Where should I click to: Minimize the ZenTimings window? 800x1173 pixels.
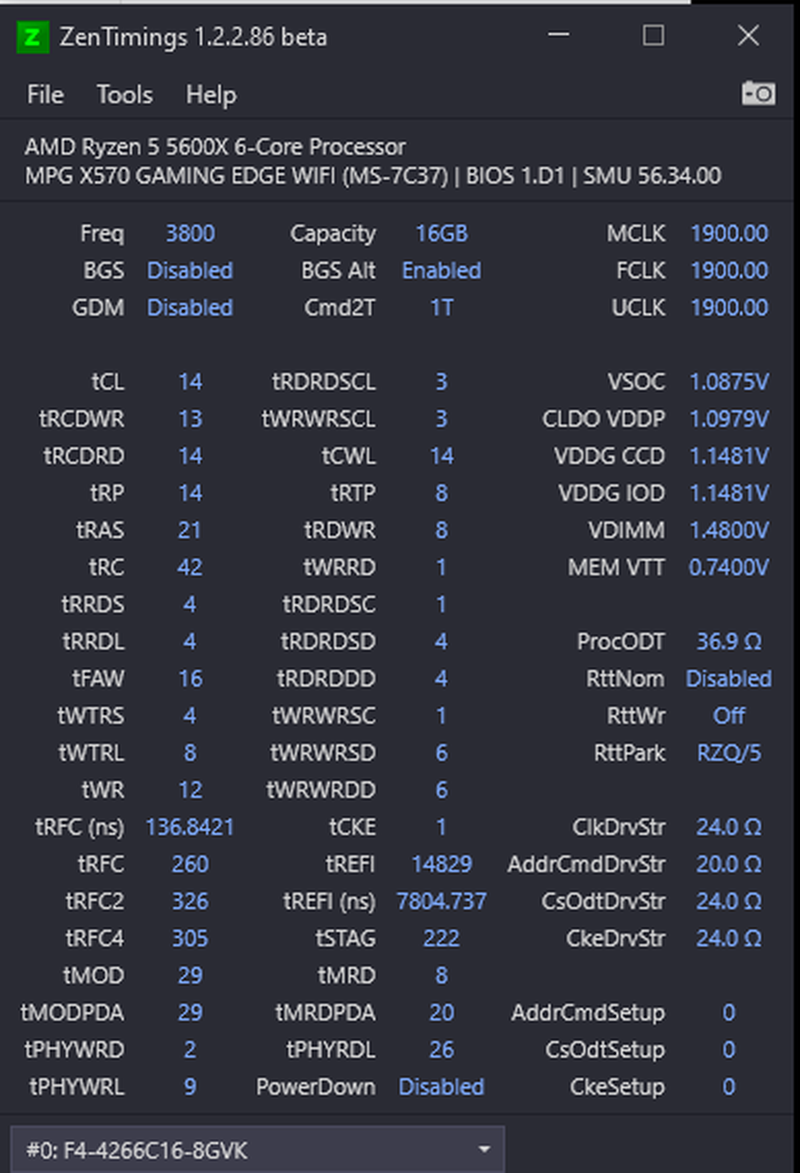click(x=558, y=35)
